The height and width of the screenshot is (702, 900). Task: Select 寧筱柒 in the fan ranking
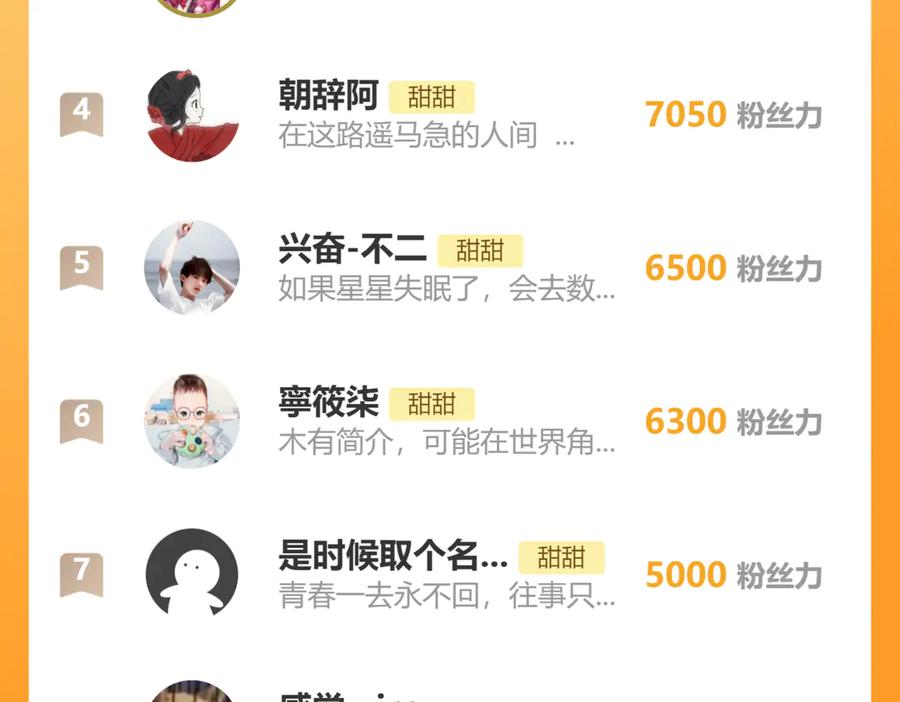click(328, 403)
